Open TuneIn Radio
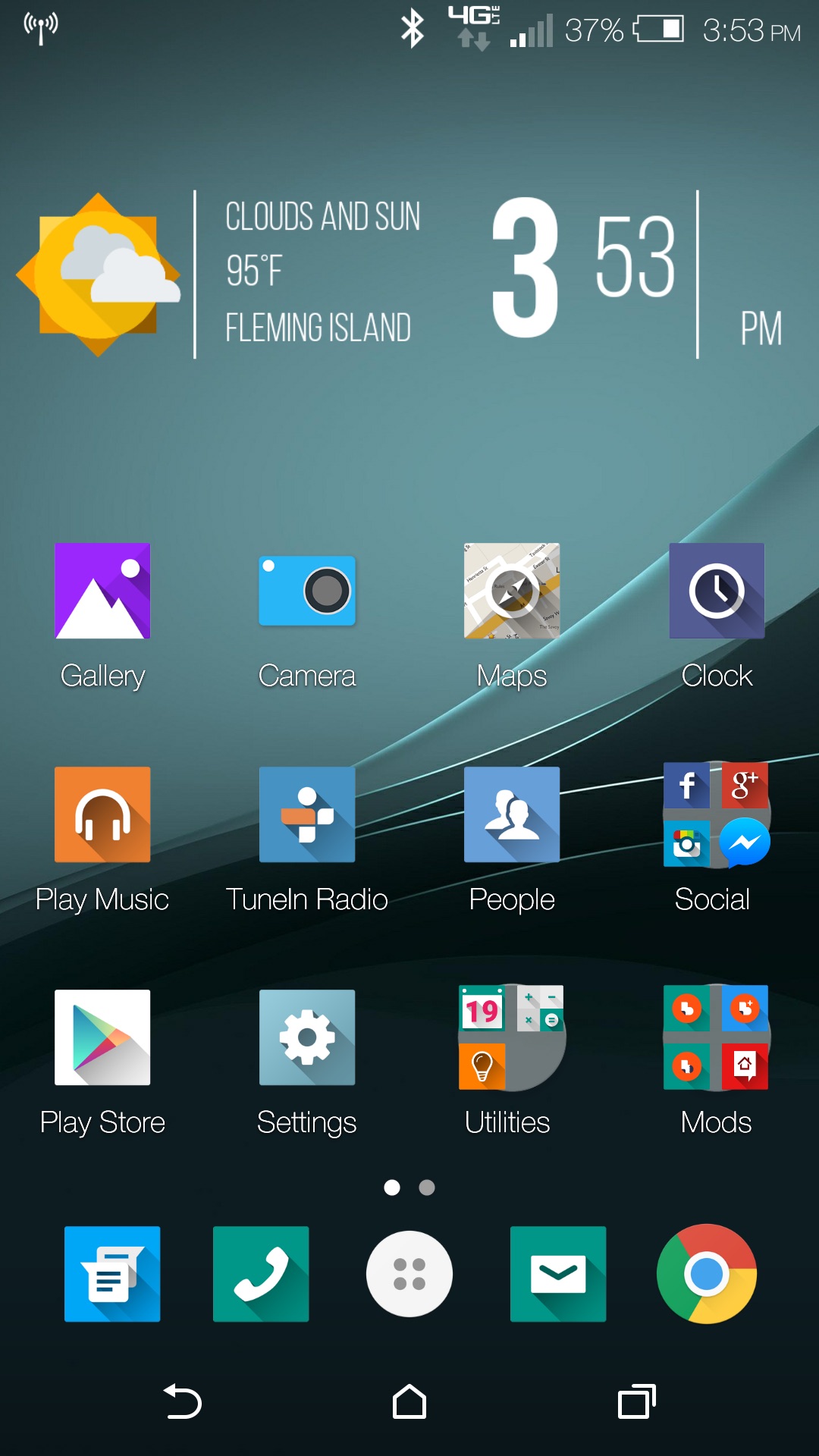Screen dimensions: 819x1456 [307, 814]
